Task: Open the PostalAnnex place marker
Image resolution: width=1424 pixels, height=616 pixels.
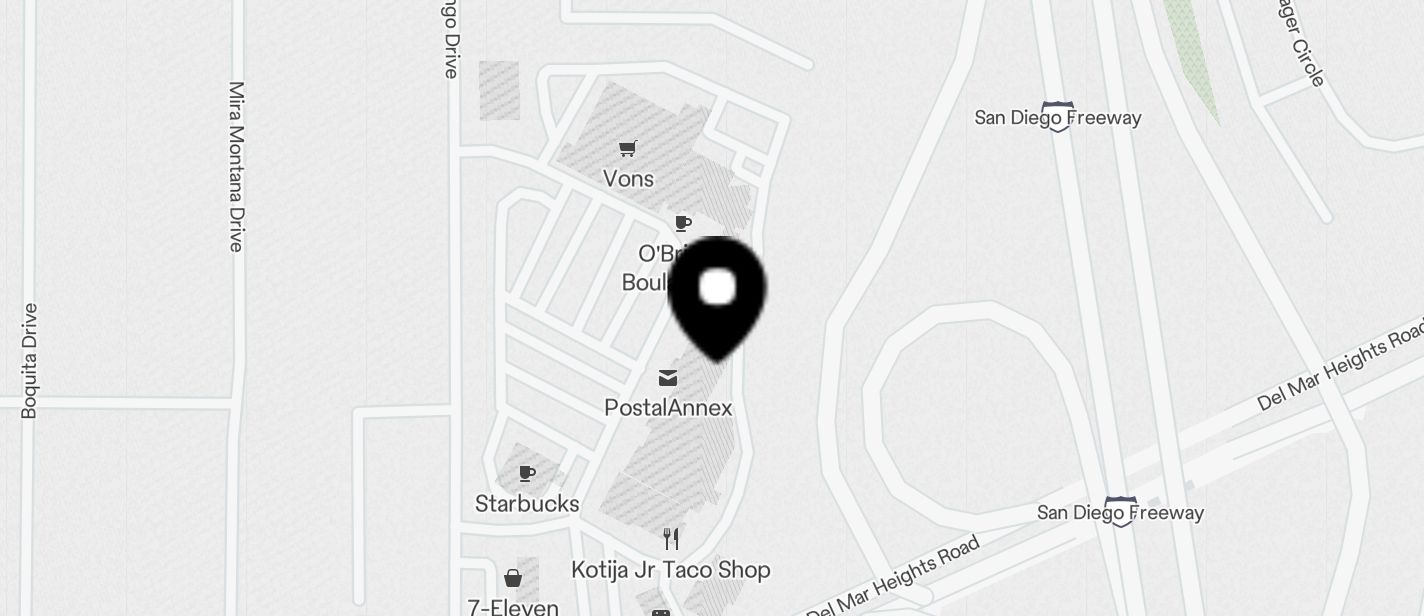Action: coord(668,378)
